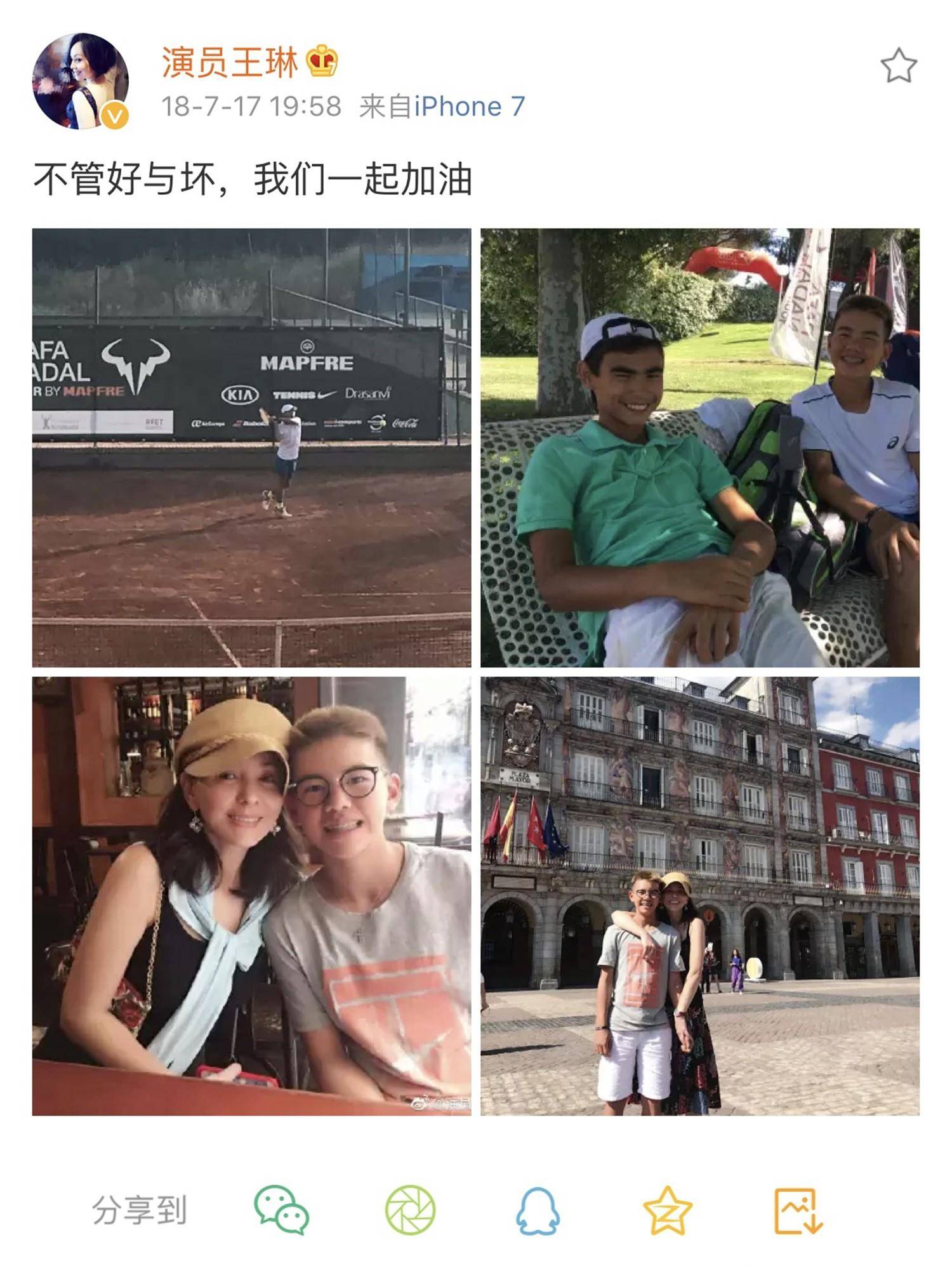Open the Plaza Mayor photo

pyautogui.click(x=699, y=895)
